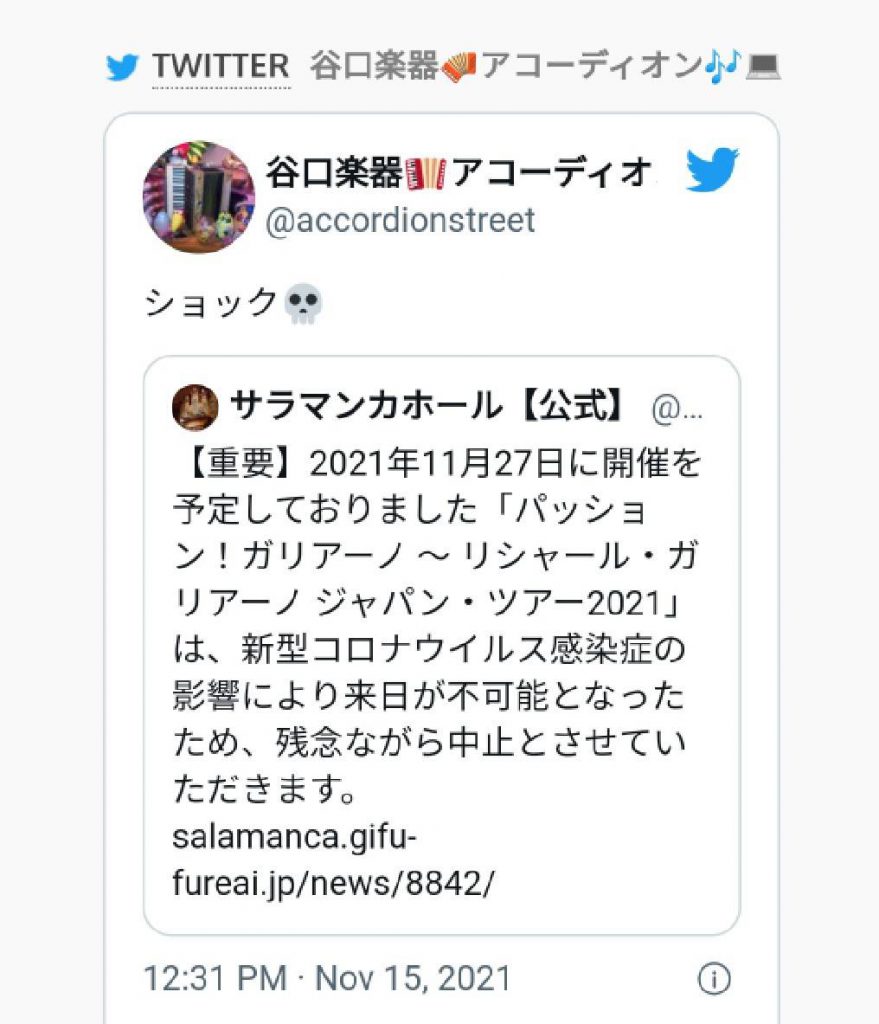Open the @accordionstreet handle
This screenshot has height=1024, width=879.
click(400, 219)
